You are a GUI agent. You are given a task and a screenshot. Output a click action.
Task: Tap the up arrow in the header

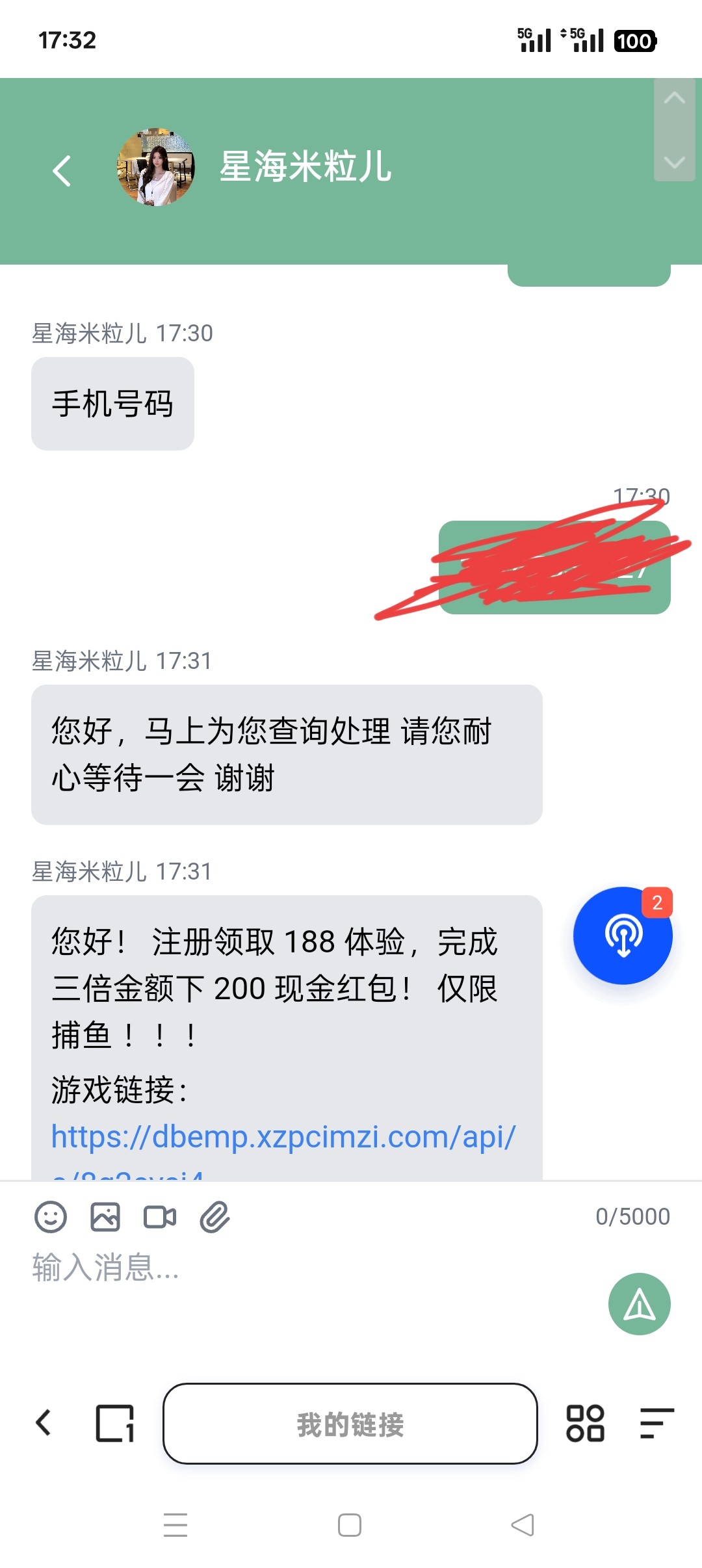click(x=675, y=98)
